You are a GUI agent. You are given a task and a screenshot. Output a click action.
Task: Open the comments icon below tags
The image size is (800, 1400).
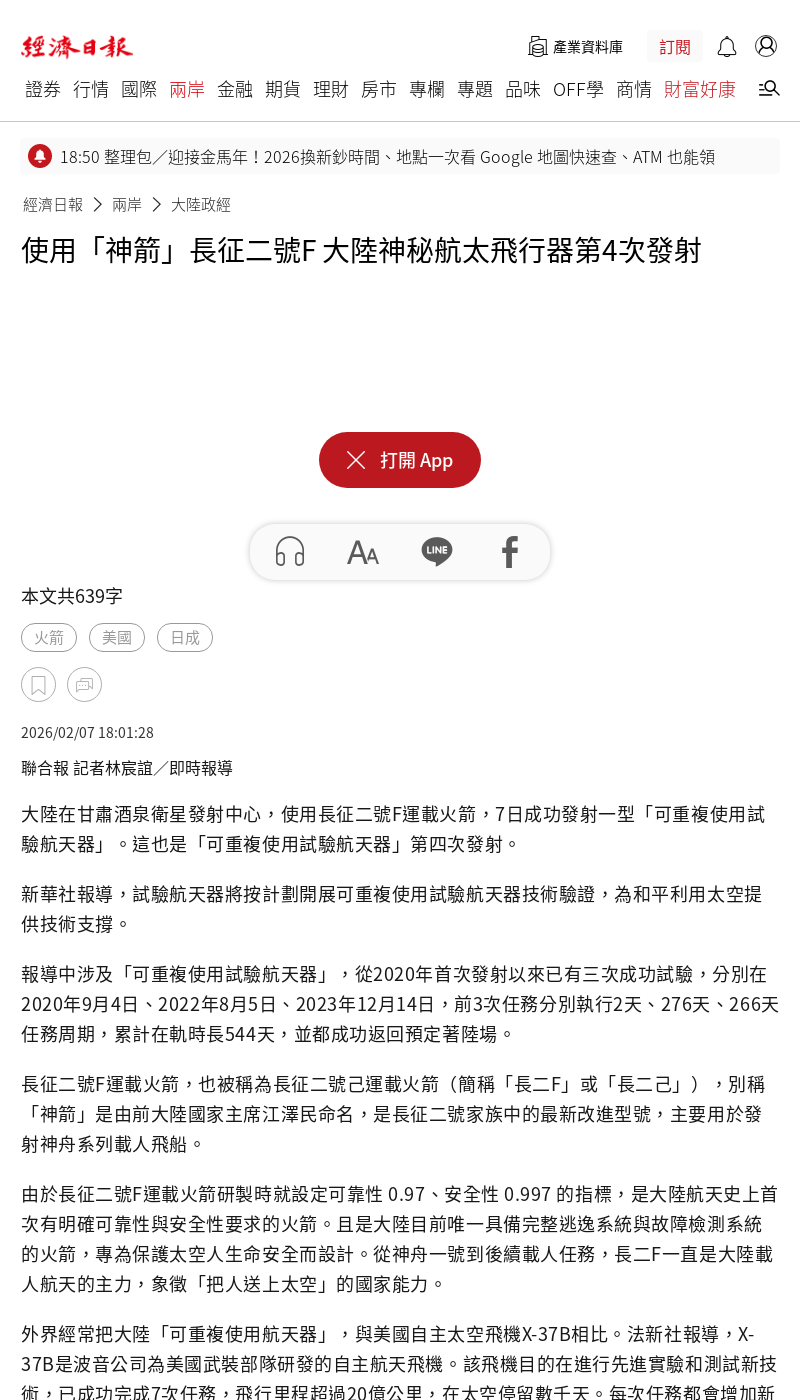pyautogui.click(x=84, y=685)
